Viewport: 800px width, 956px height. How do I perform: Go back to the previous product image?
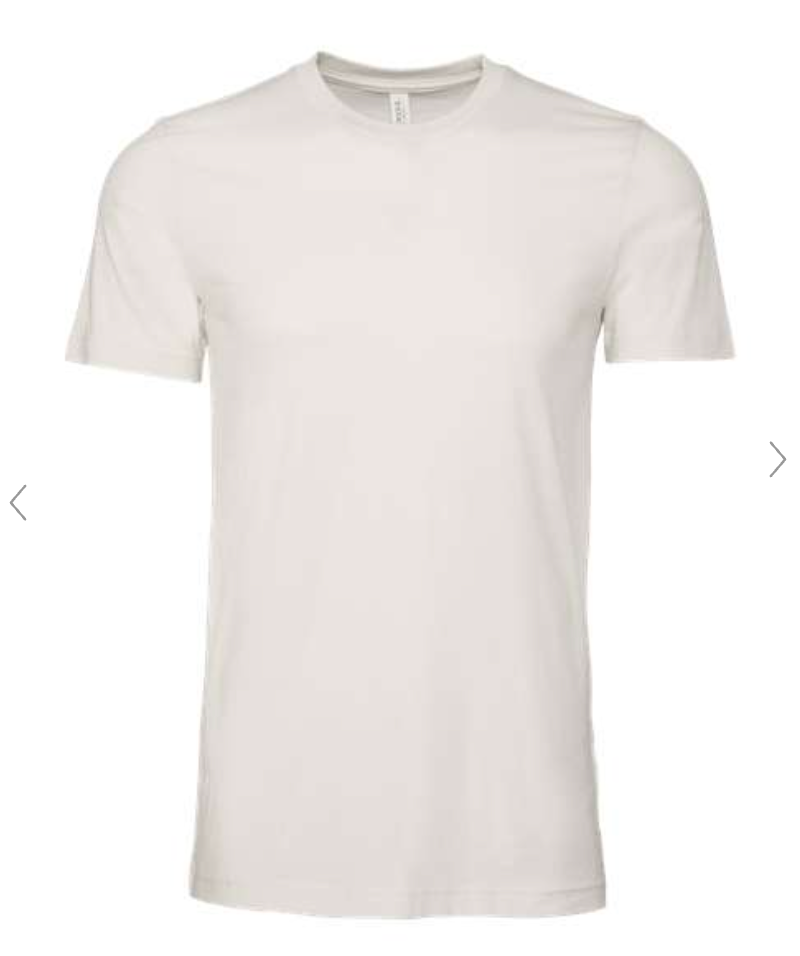coord(18,502)
